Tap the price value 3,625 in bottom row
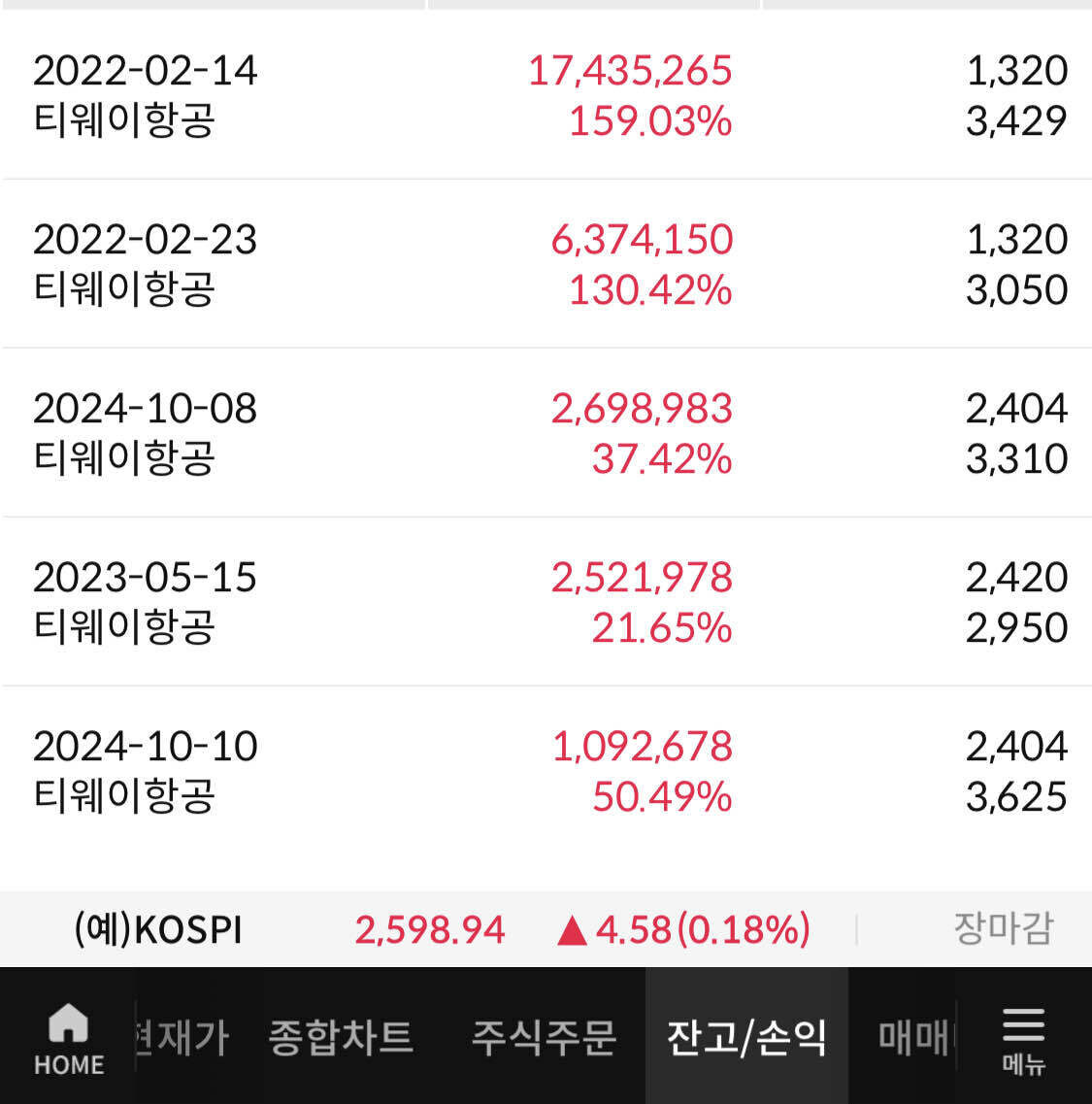The width and height of the screenshot is (1092, 1104). pos(1013,796)
